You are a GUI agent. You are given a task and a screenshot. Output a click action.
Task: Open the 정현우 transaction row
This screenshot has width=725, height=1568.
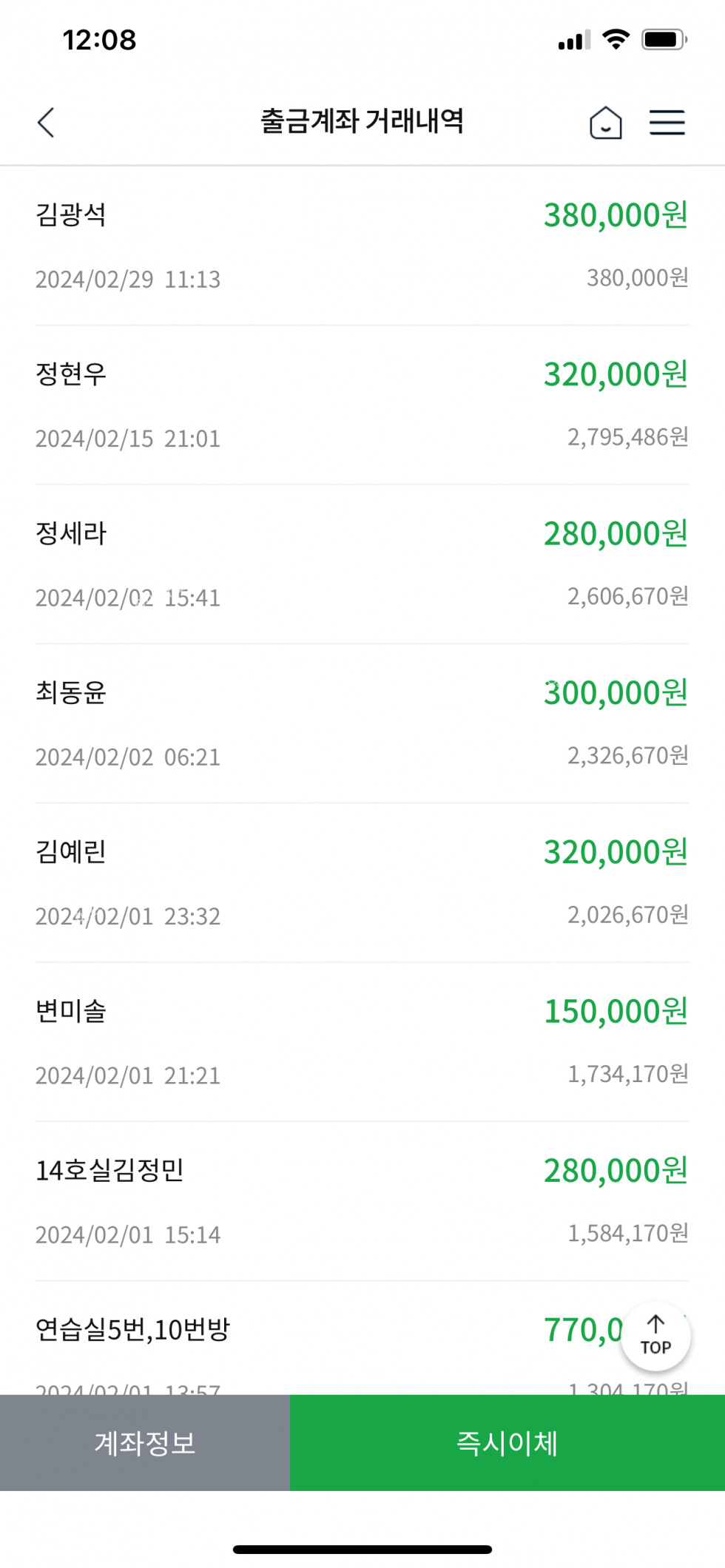362,405
